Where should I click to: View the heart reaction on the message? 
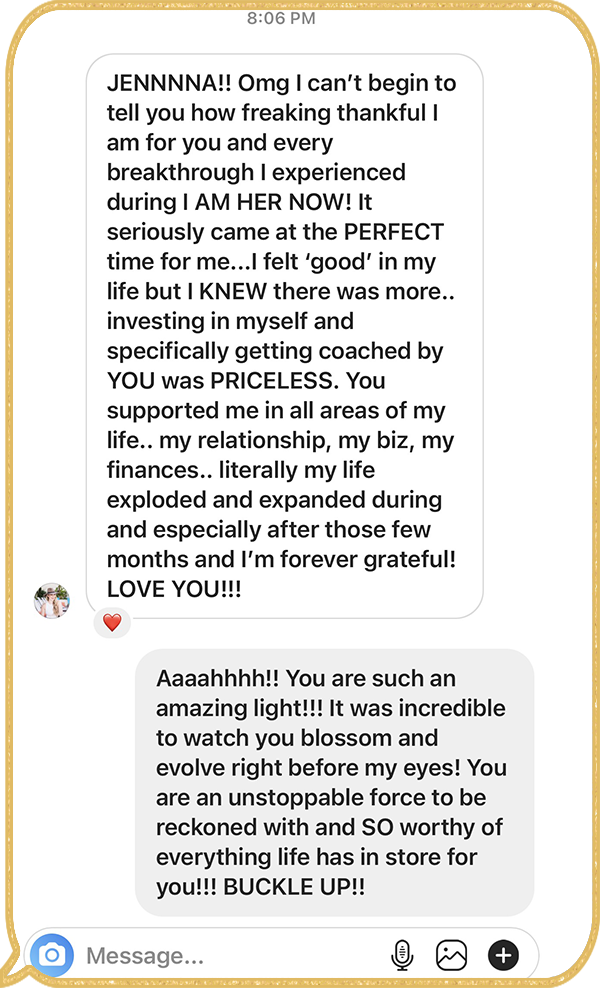click(112, 623)
